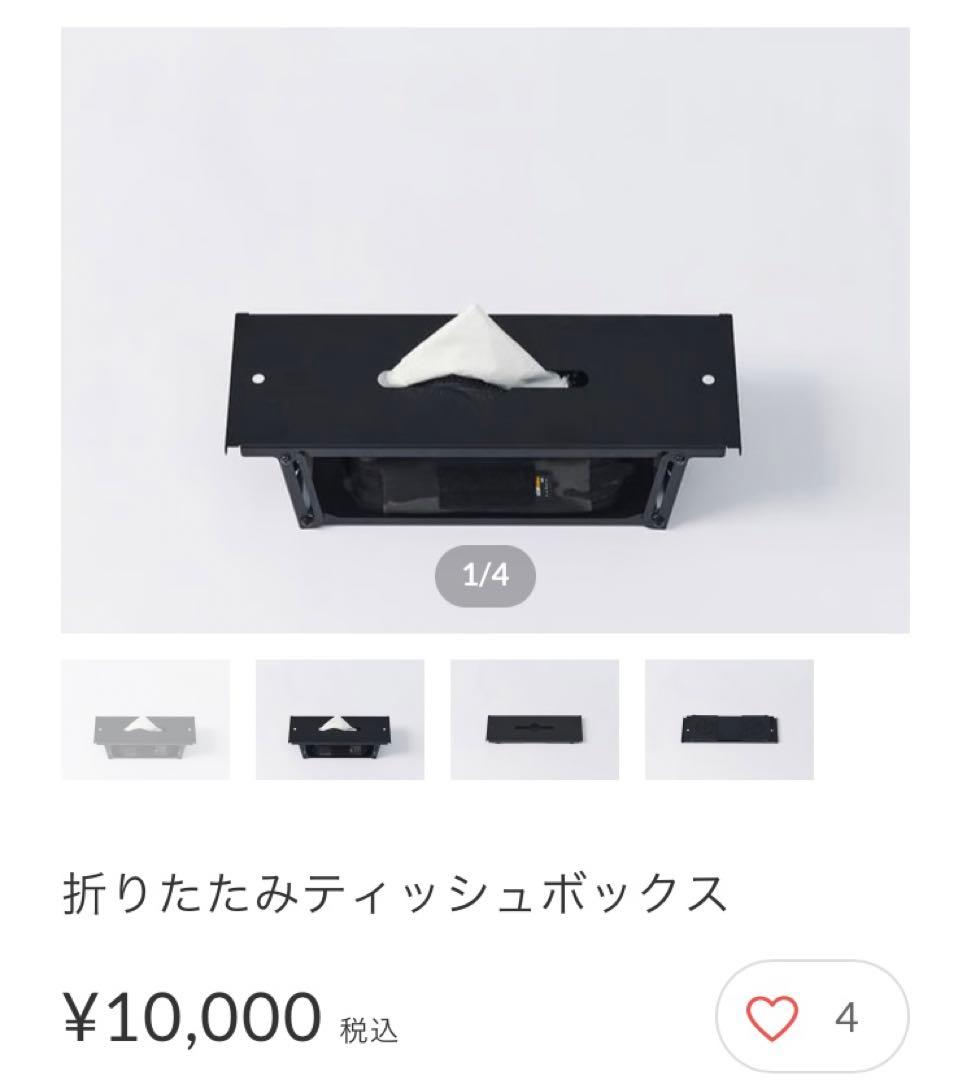
Task: Open the main product photo fullscreen
Action: (x=486, y=330)
